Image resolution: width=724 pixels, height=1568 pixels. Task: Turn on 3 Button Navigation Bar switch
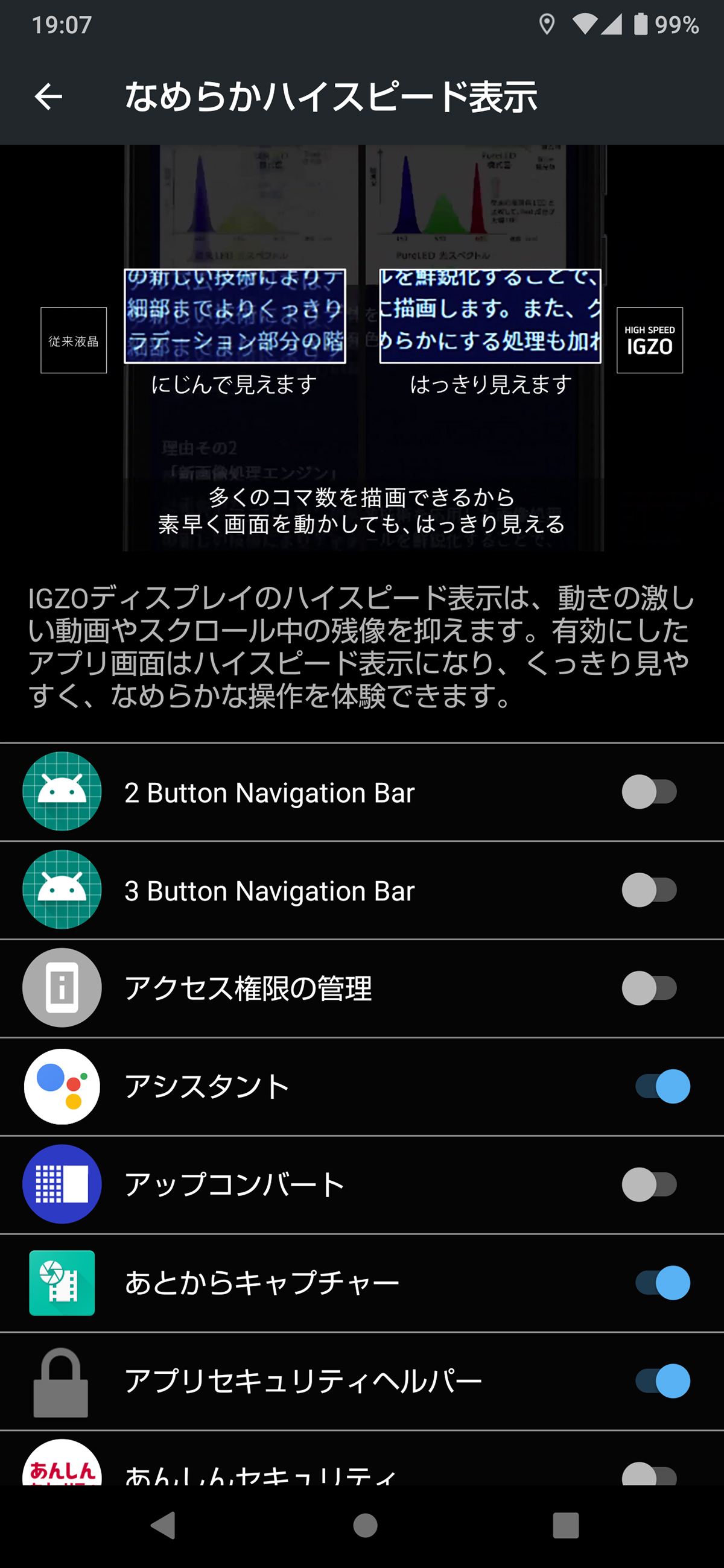649,890
